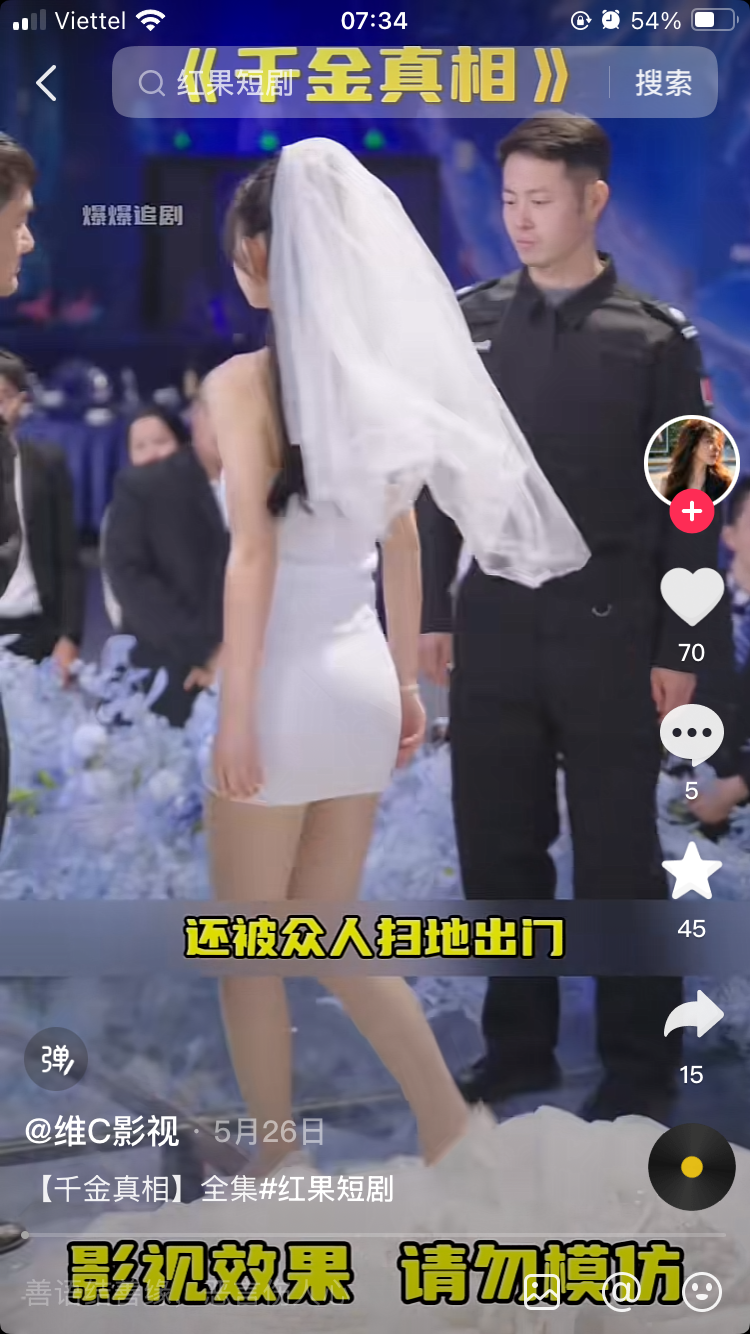
Task: Open @维C影视 profile name
Action: point(102,1131)
